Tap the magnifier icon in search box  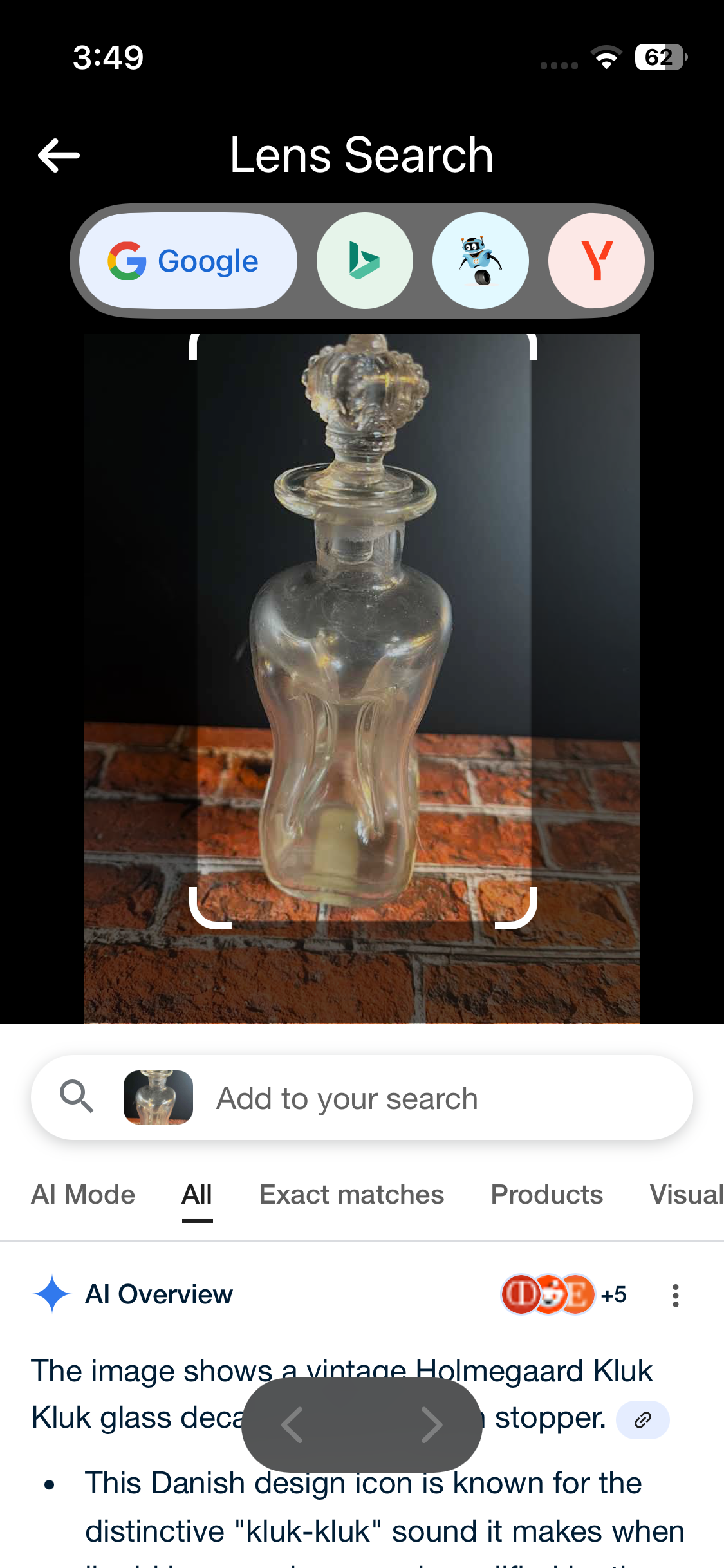(x=76, y=1097)
